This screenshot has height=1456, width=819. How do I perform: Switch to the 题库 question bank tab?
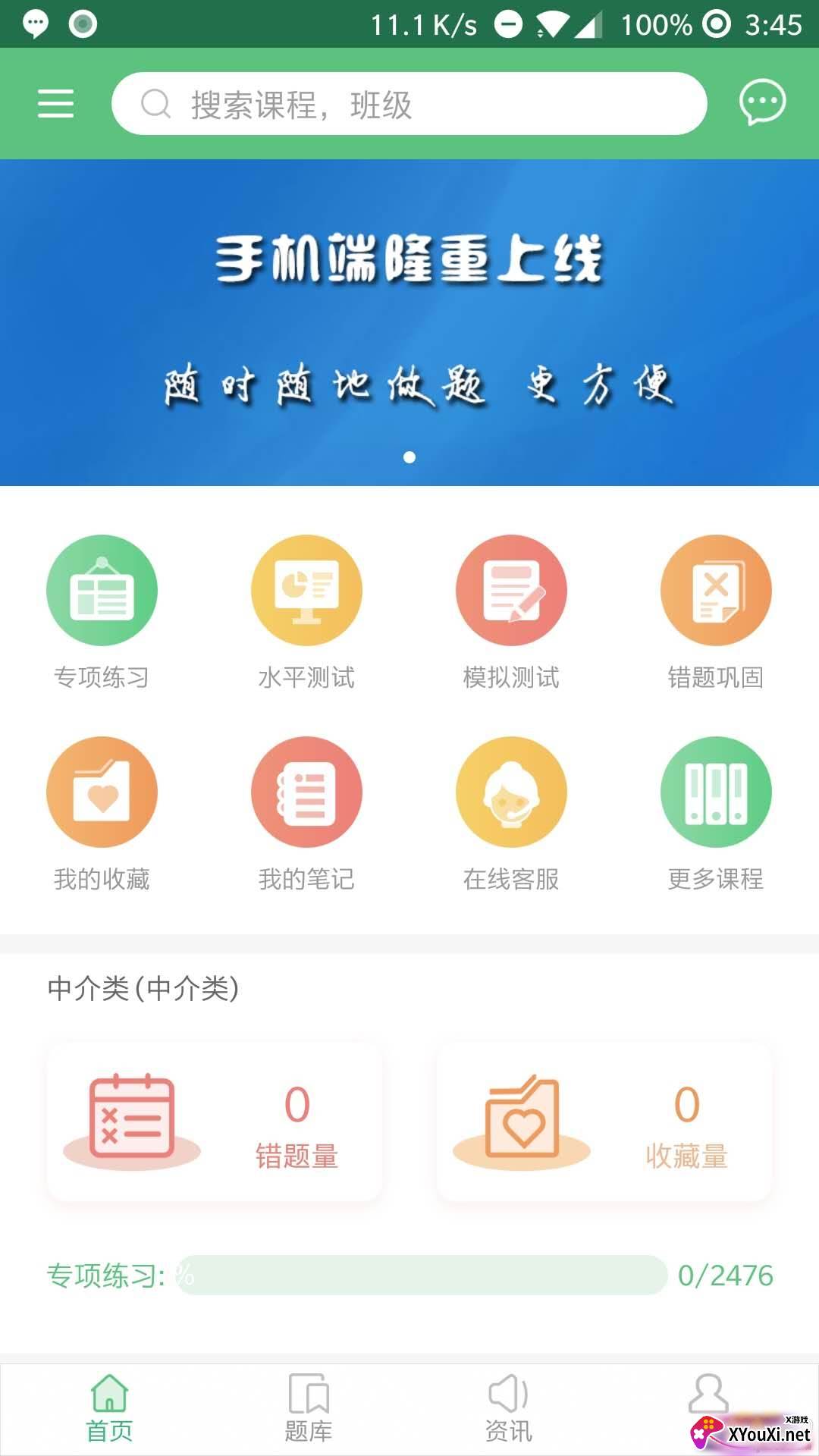308,1409
